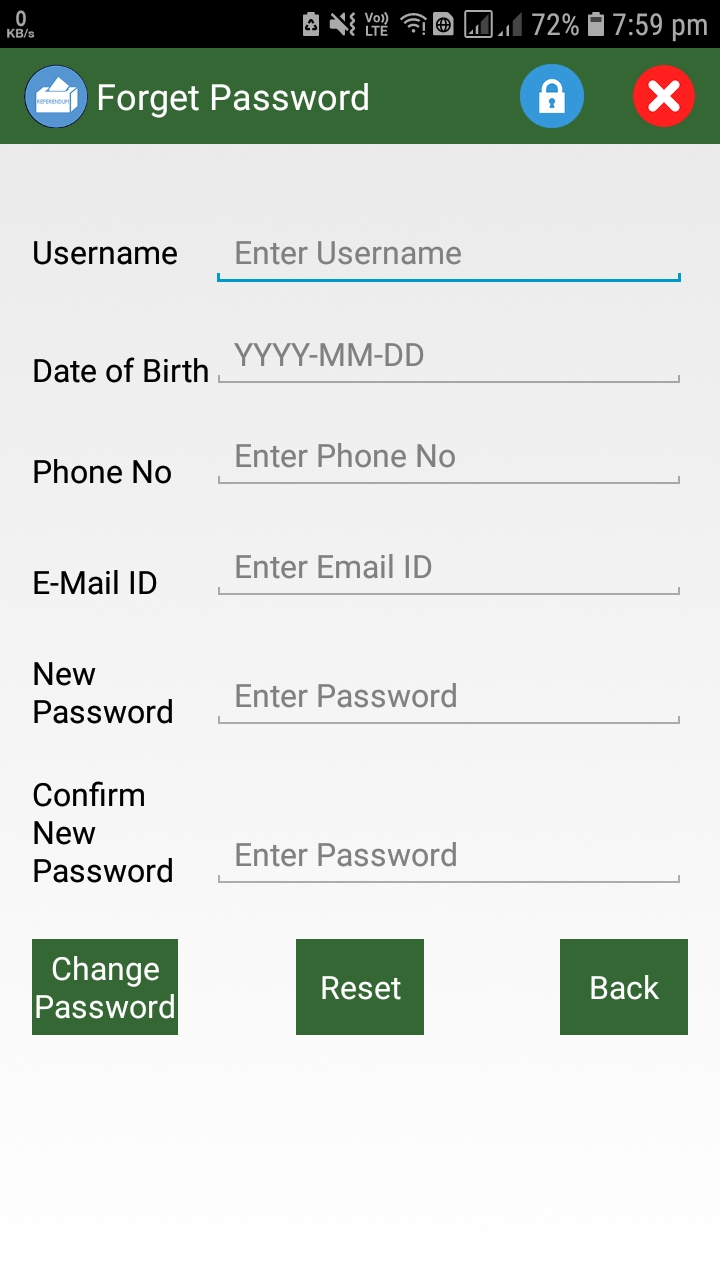Focus the Username field
This screenshot has width=720, height=1280.
(449, 254)
